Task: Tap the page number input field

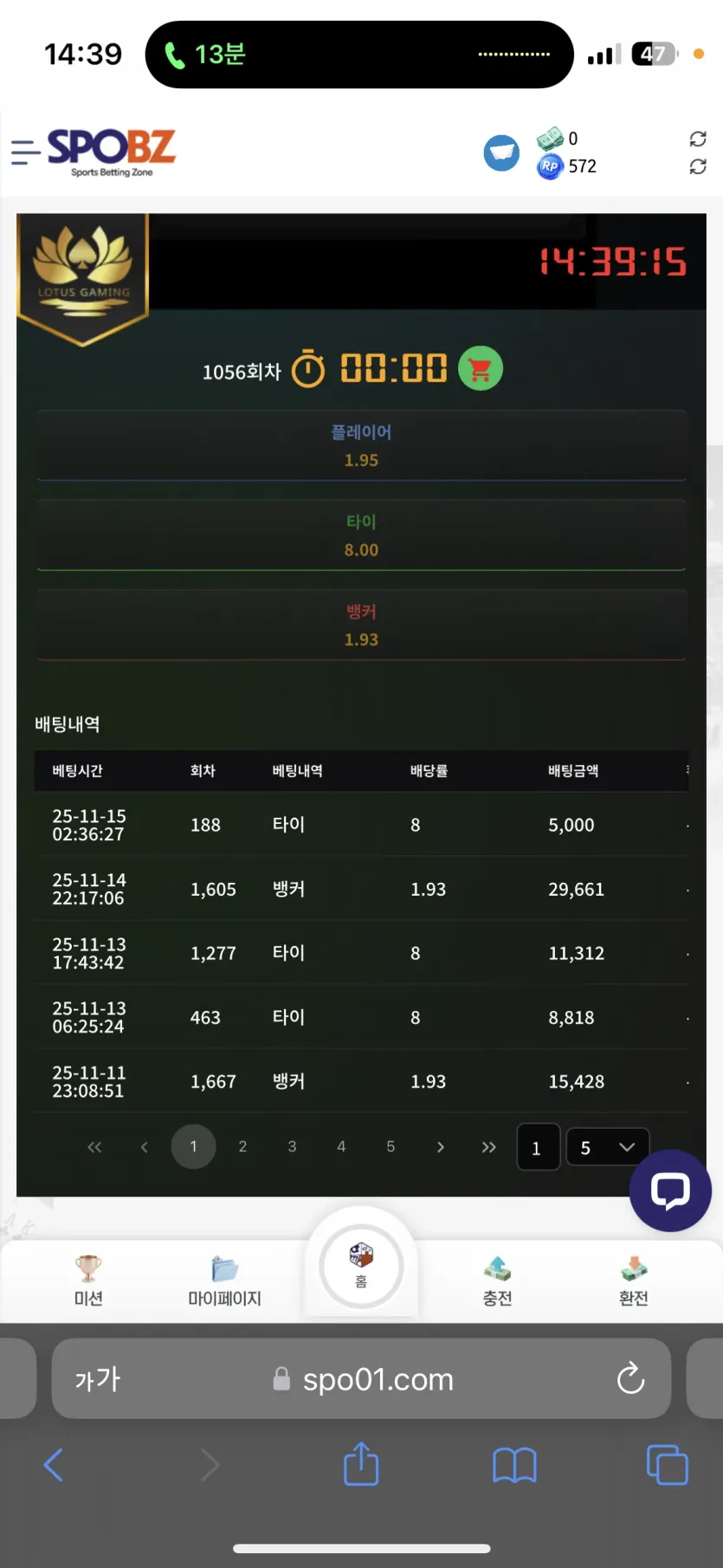Action: (x=538, y=1147)
